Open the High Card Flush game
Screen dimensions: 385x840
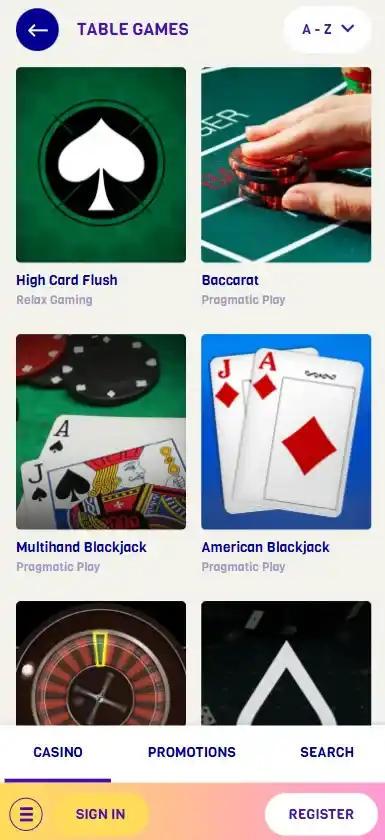[101, 164]
